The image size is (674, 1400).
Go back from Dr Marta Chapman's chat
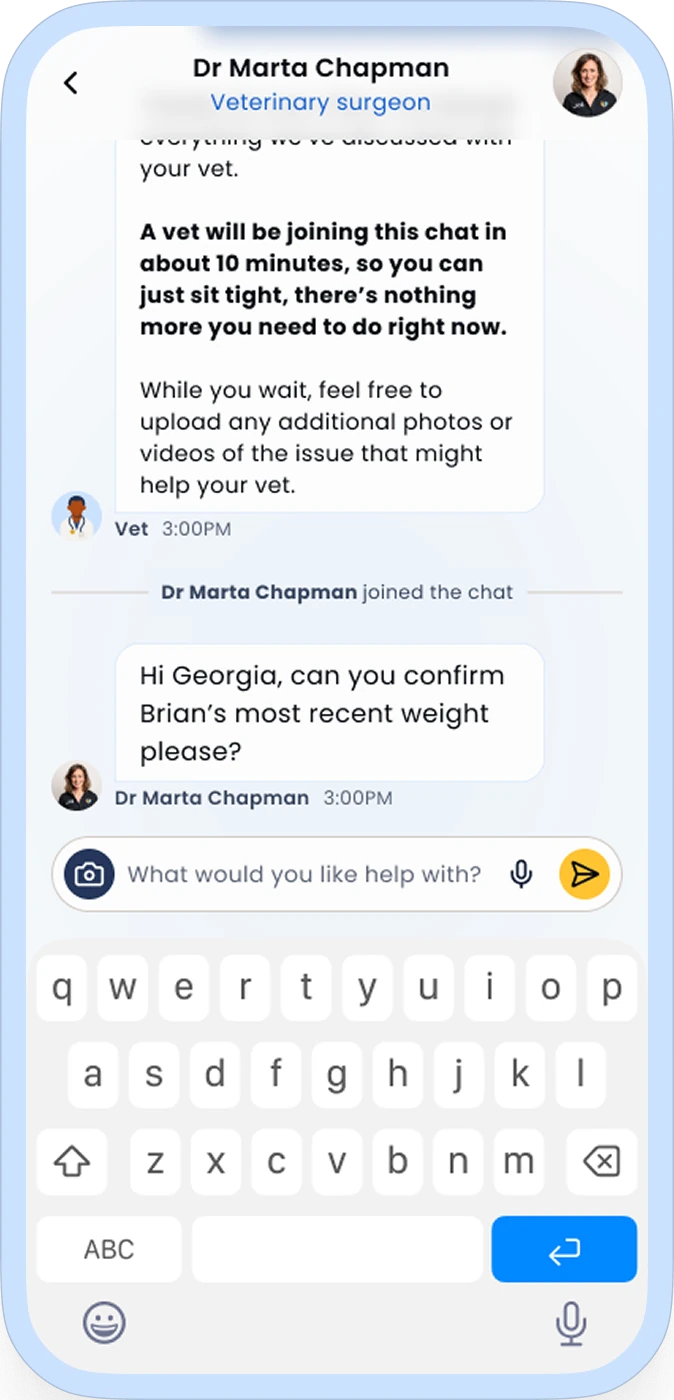(70, 83)
